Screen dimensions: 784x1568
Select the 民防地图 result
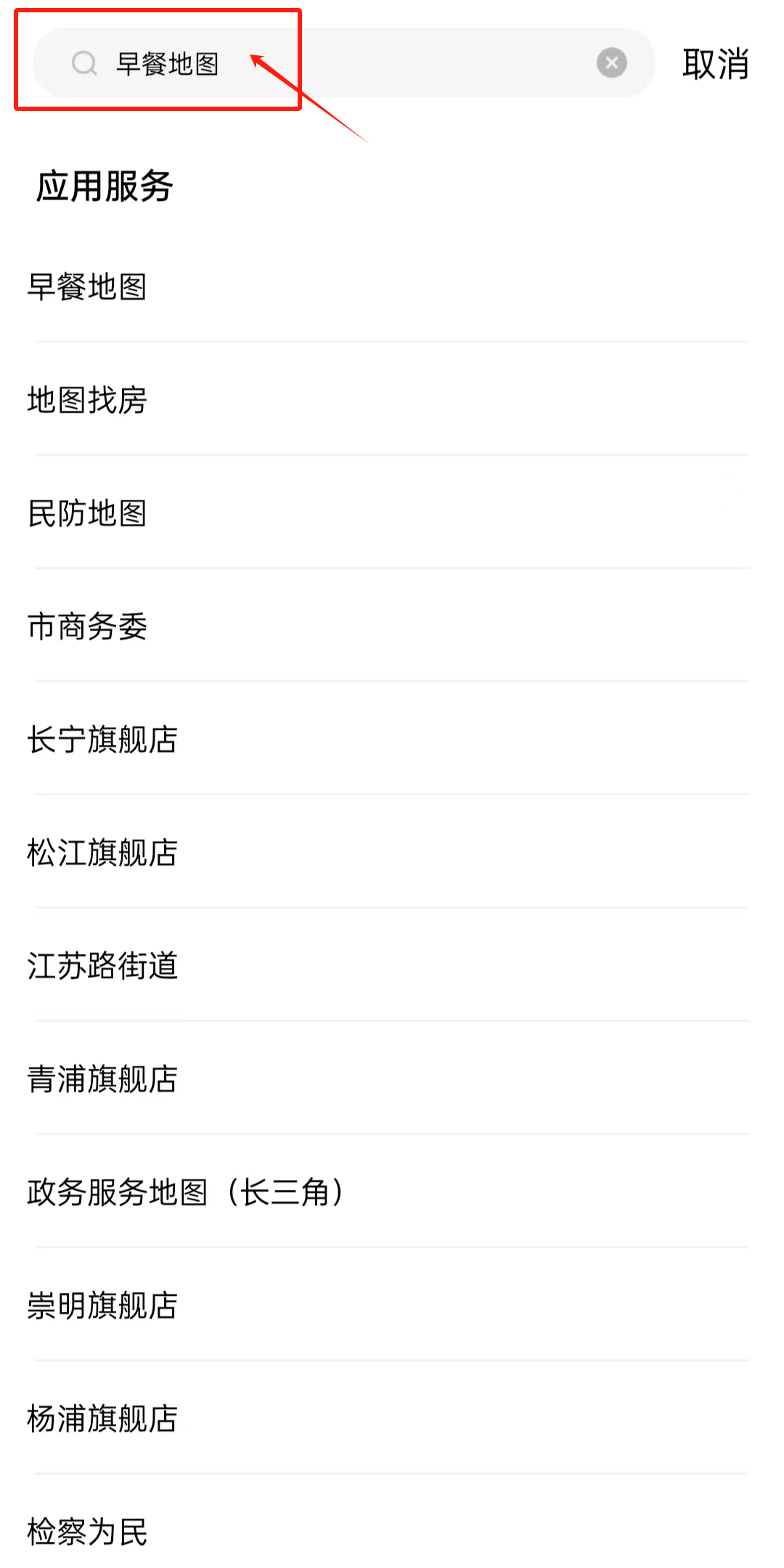tap(88, 513)
